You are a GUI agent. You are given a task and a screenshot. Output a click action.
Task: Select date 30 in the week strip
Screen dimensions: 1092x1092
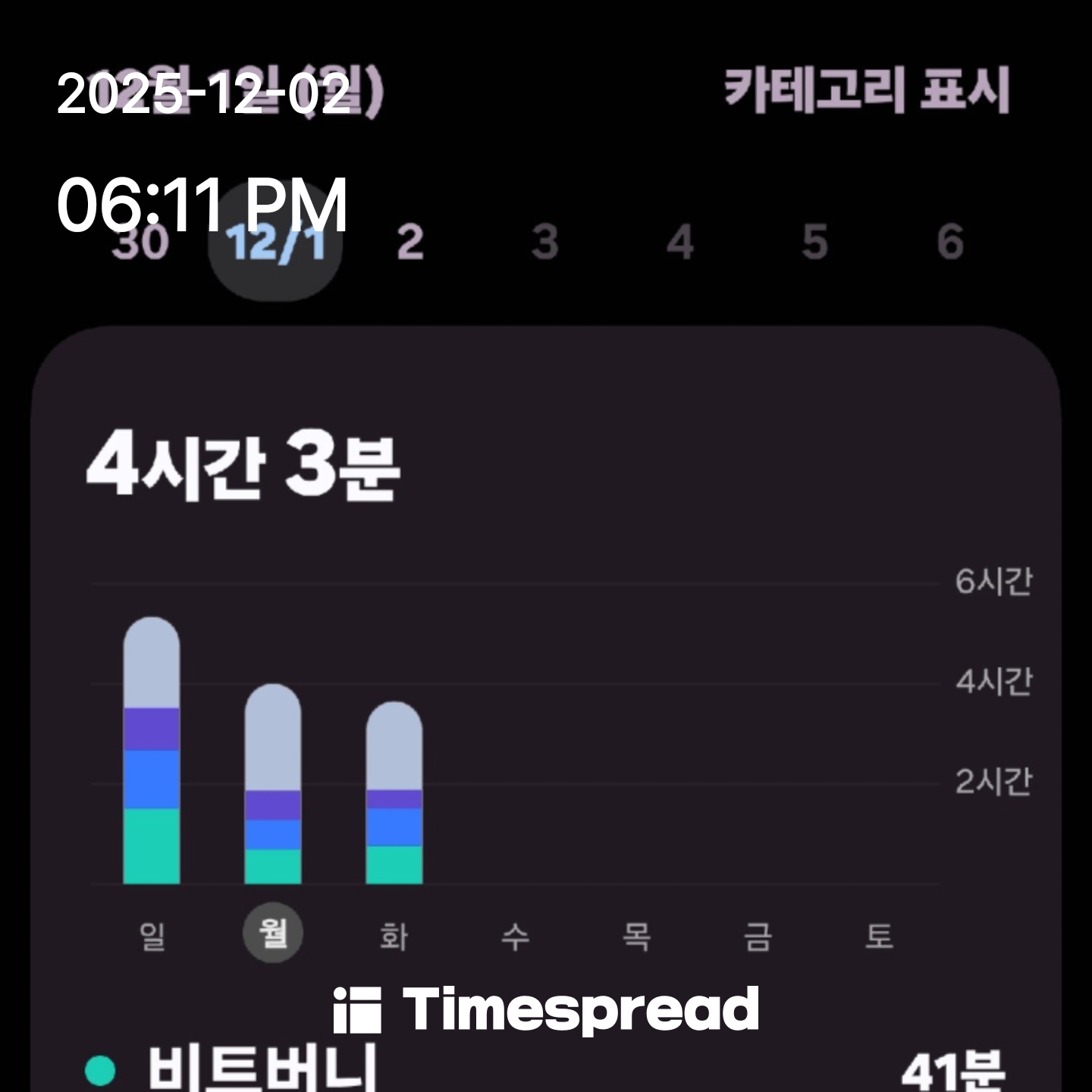pyautogui.click(x=140, y=243)
